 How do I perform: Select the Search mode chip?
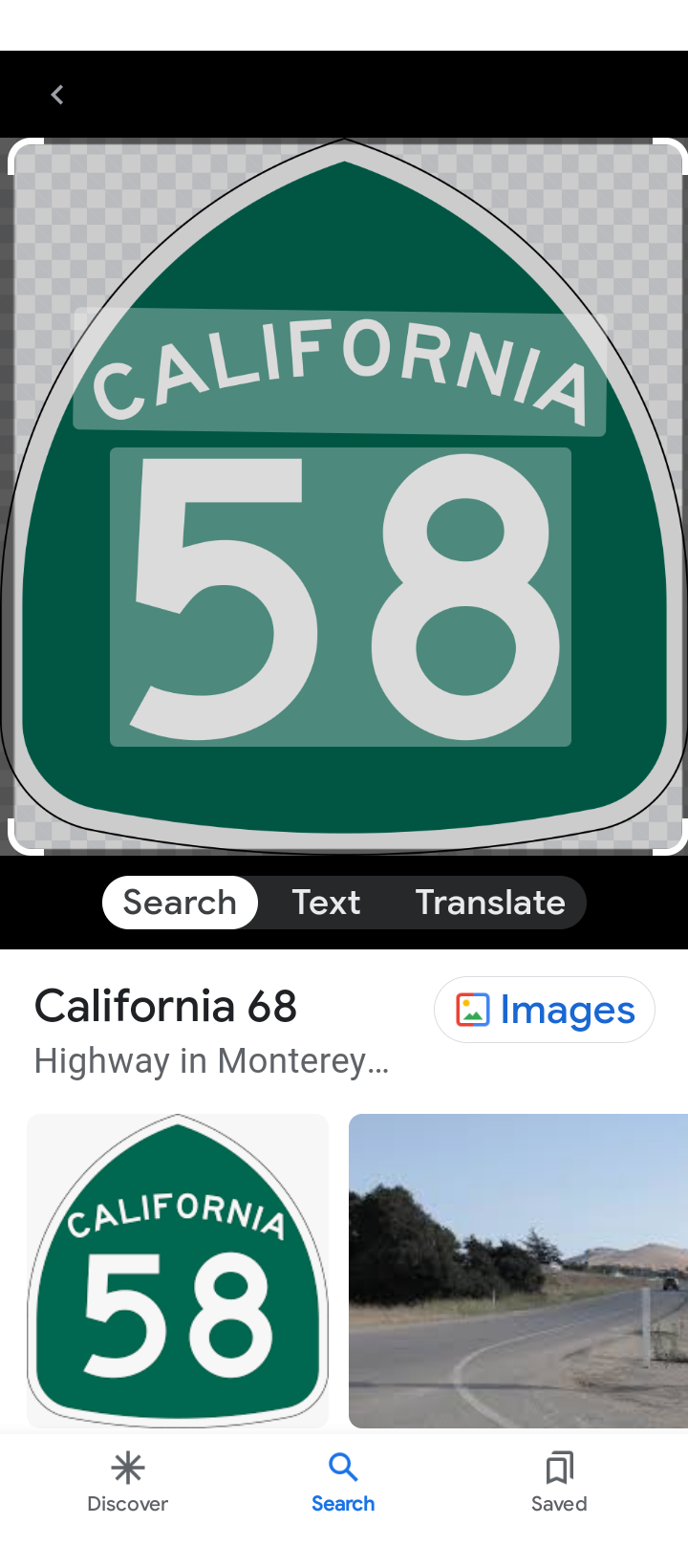(180, 903)
